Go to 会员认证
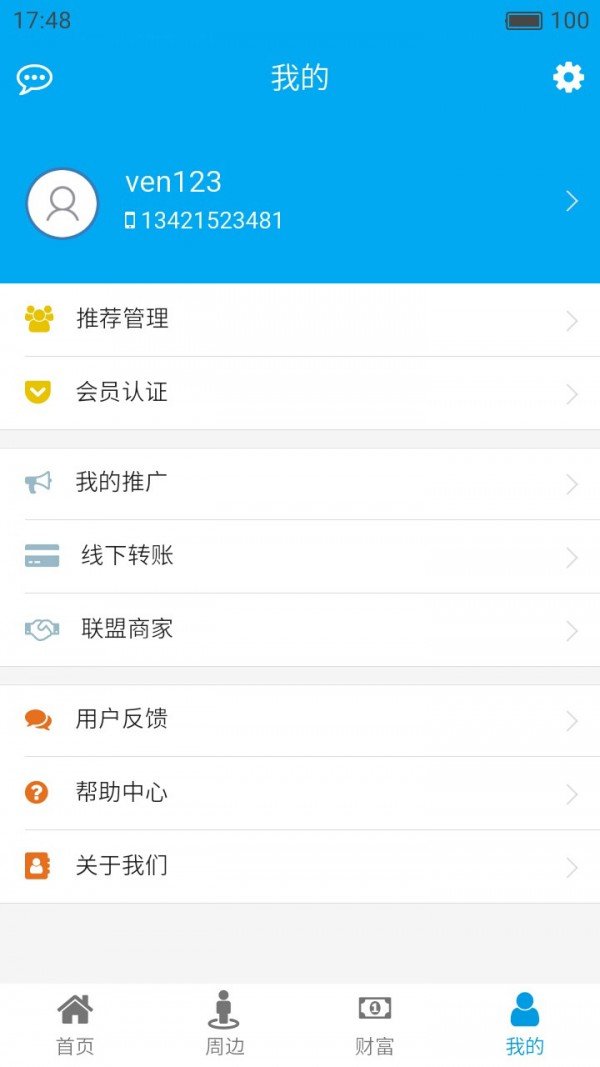Screen dimensions: 600x1067 [300, 393]
